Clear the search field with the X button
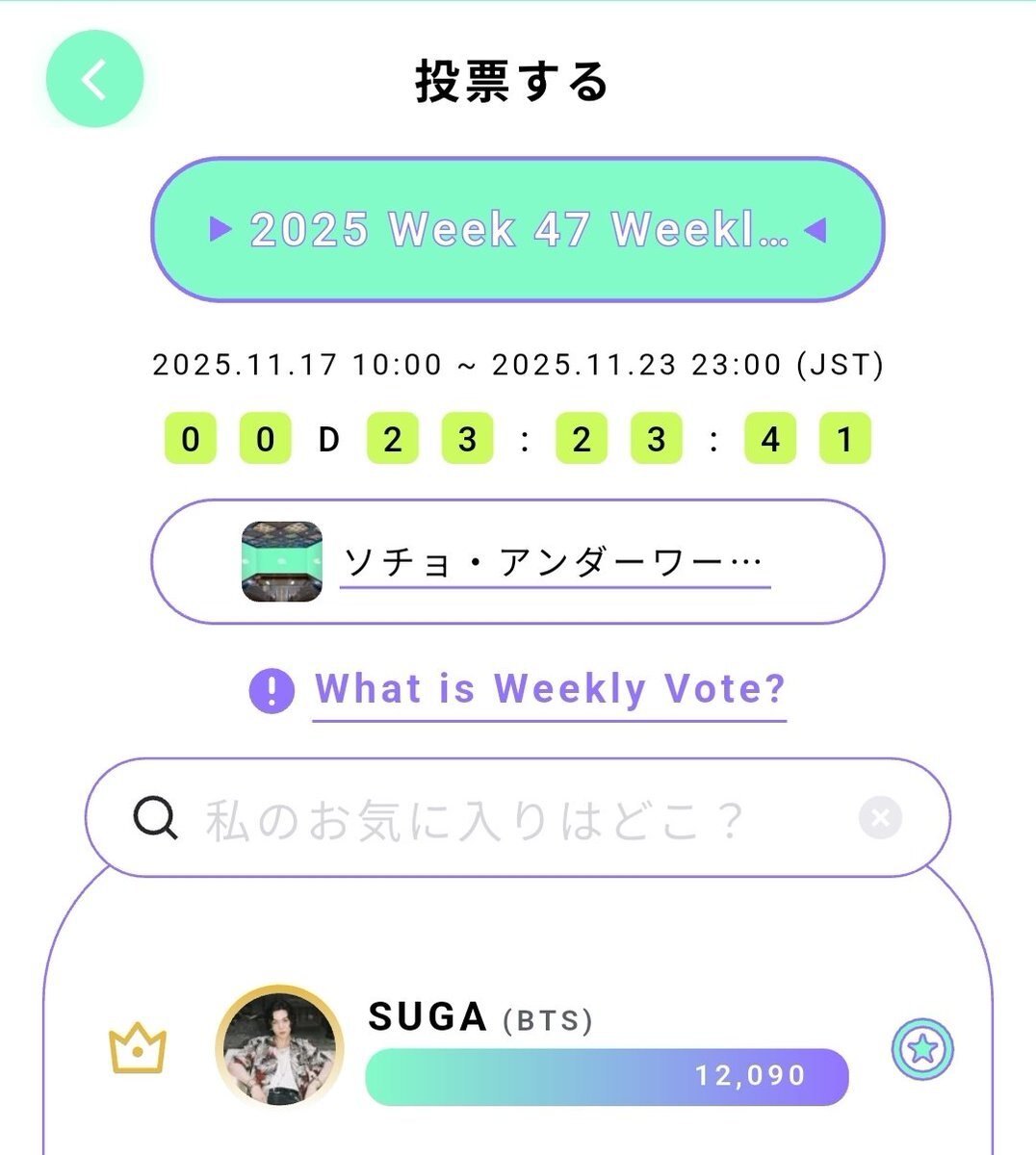 pos(880,818)
